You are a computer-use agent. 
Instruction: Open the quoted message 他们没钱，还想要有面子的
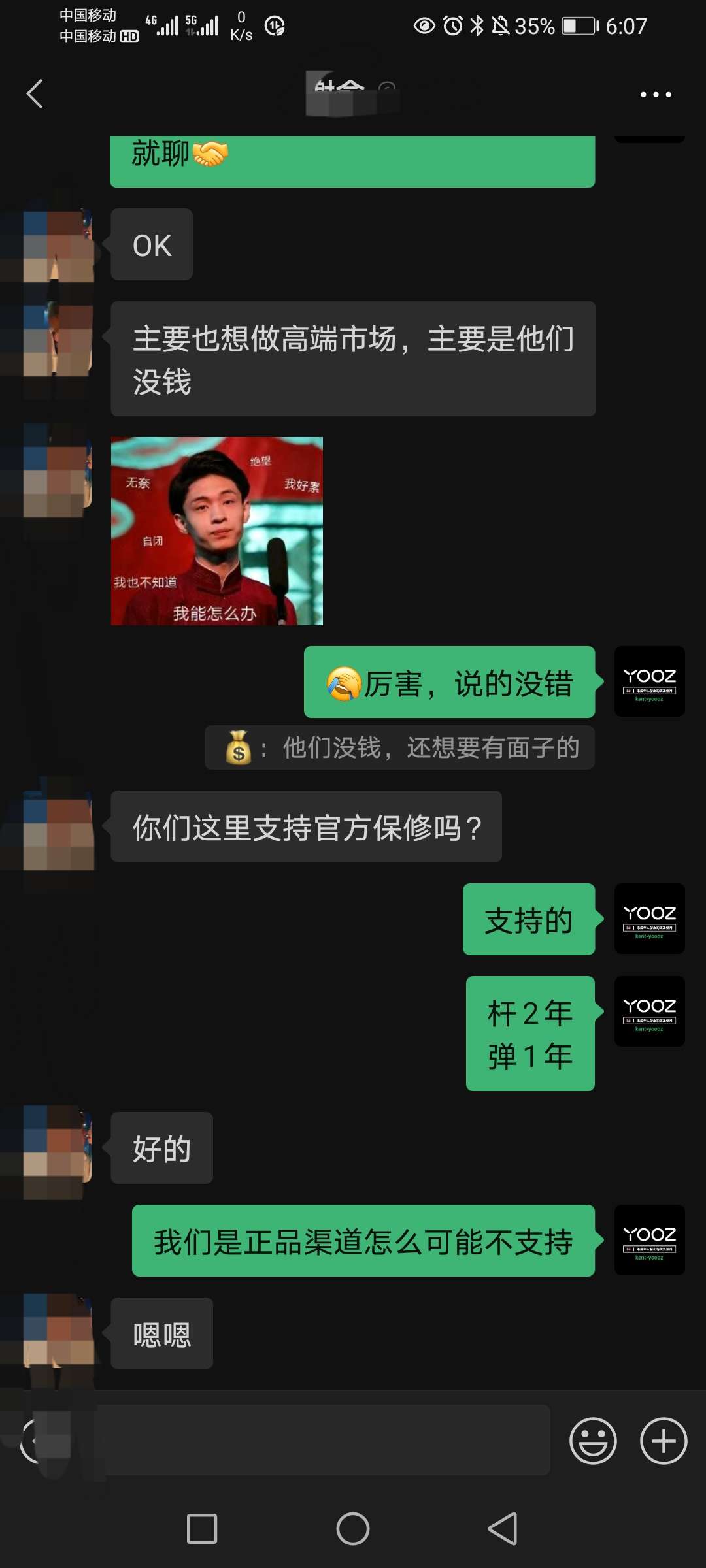click(x=400, y=747)
